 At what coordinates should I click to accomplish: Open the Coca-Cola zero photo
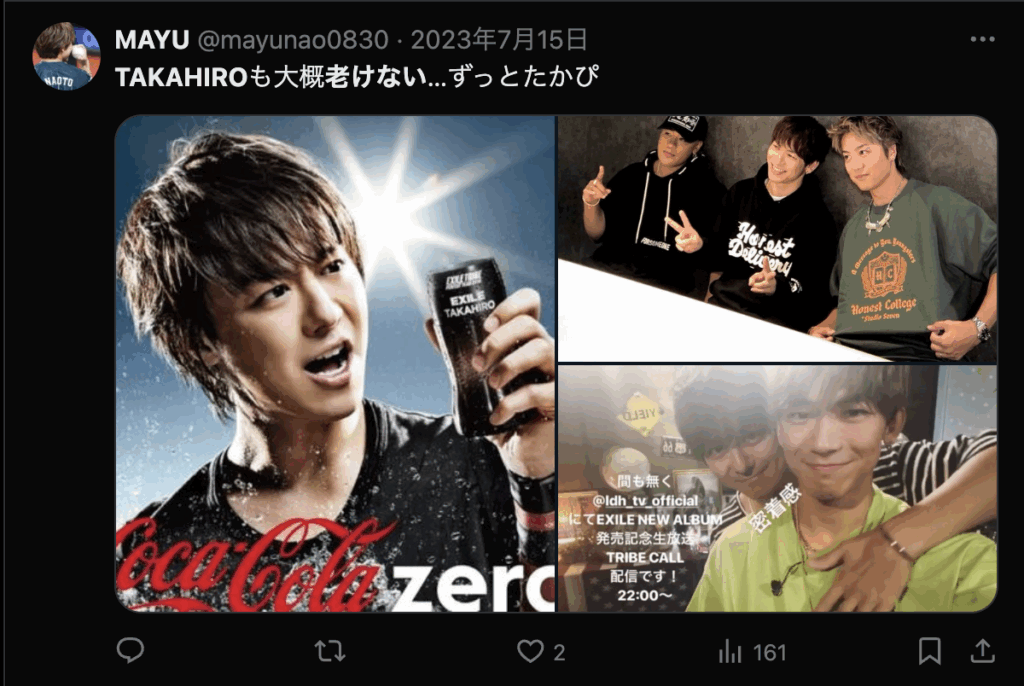335,363
